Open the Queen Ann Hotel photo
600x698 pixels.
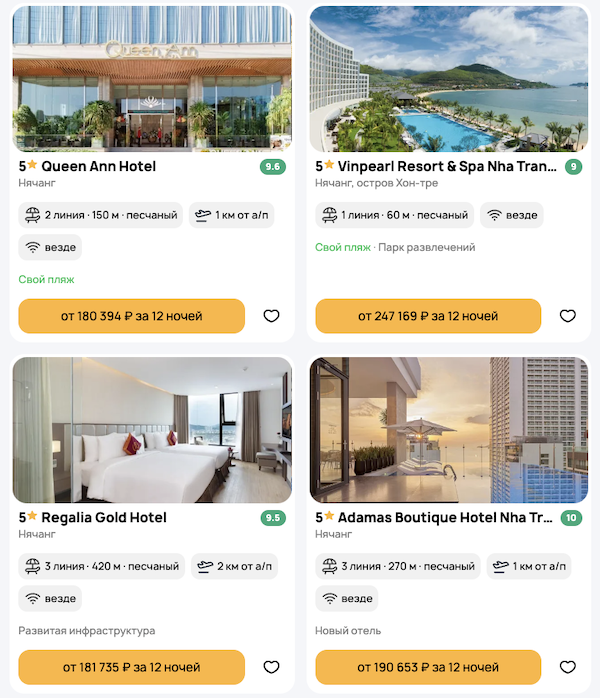coord(152,80)
